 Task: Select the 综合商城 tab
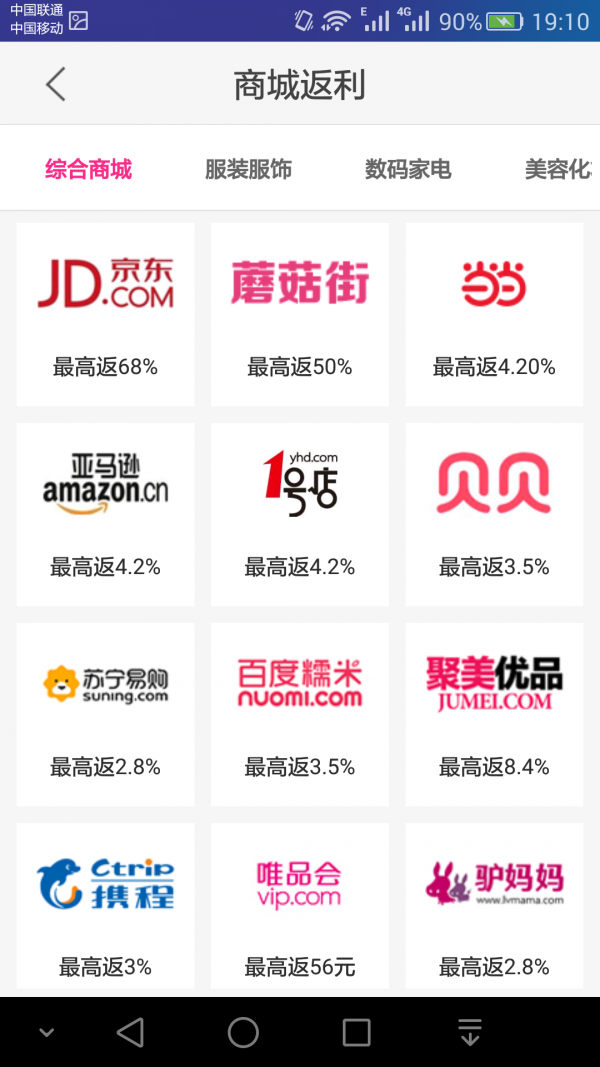pos(88,169)
